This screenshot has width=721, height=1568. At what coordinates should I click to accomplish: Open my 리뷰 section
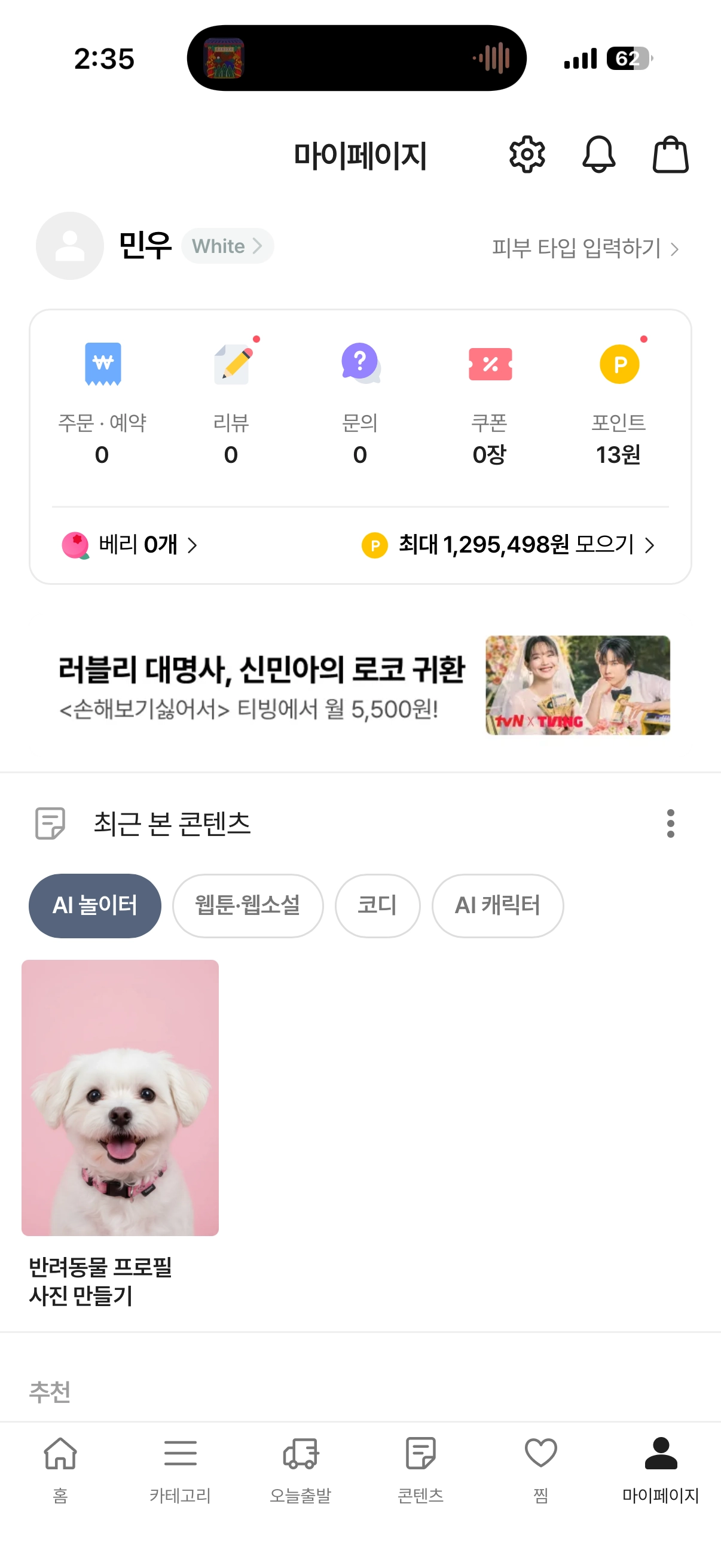(x=231, y=403)
